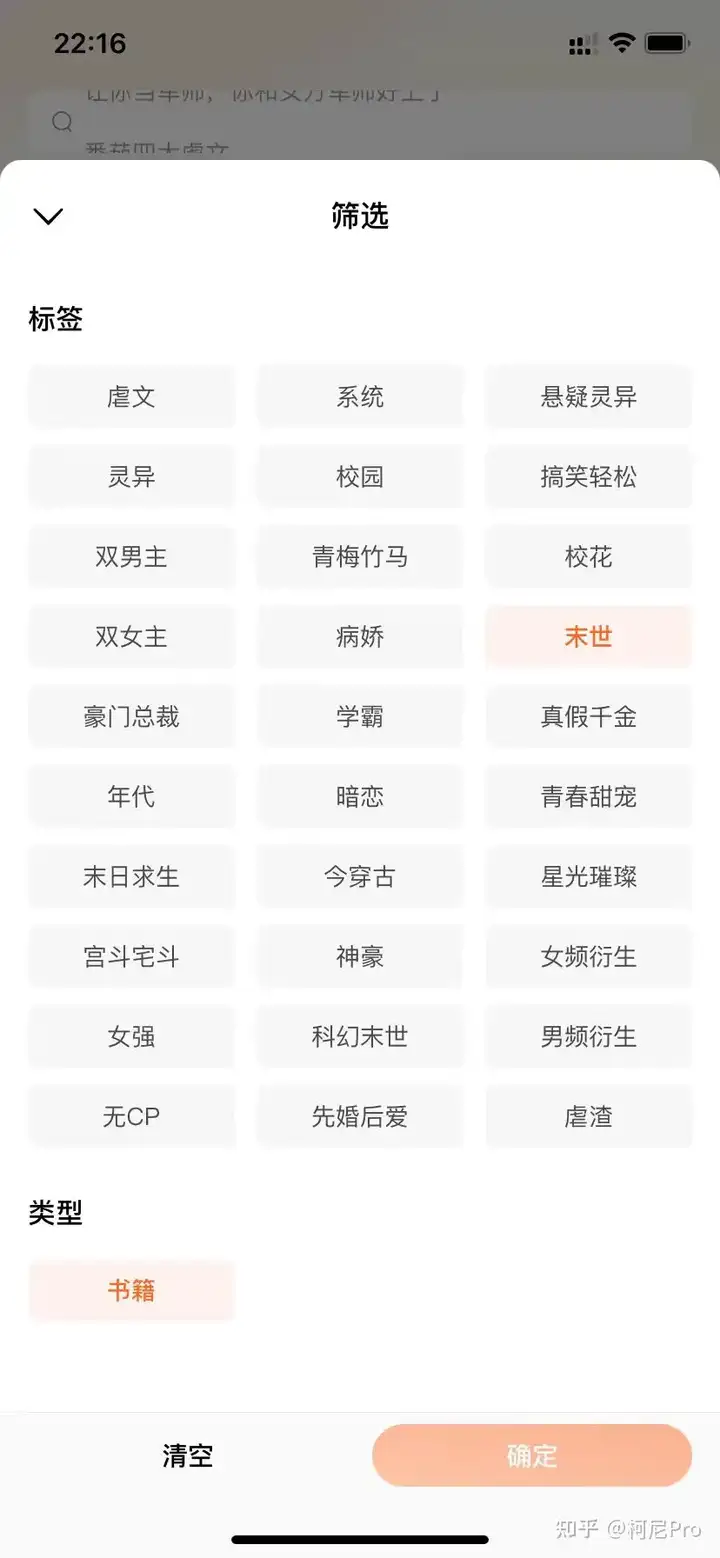
Task: Choose the 悬疑灵异 tag
Action: (x=588, y=397)
